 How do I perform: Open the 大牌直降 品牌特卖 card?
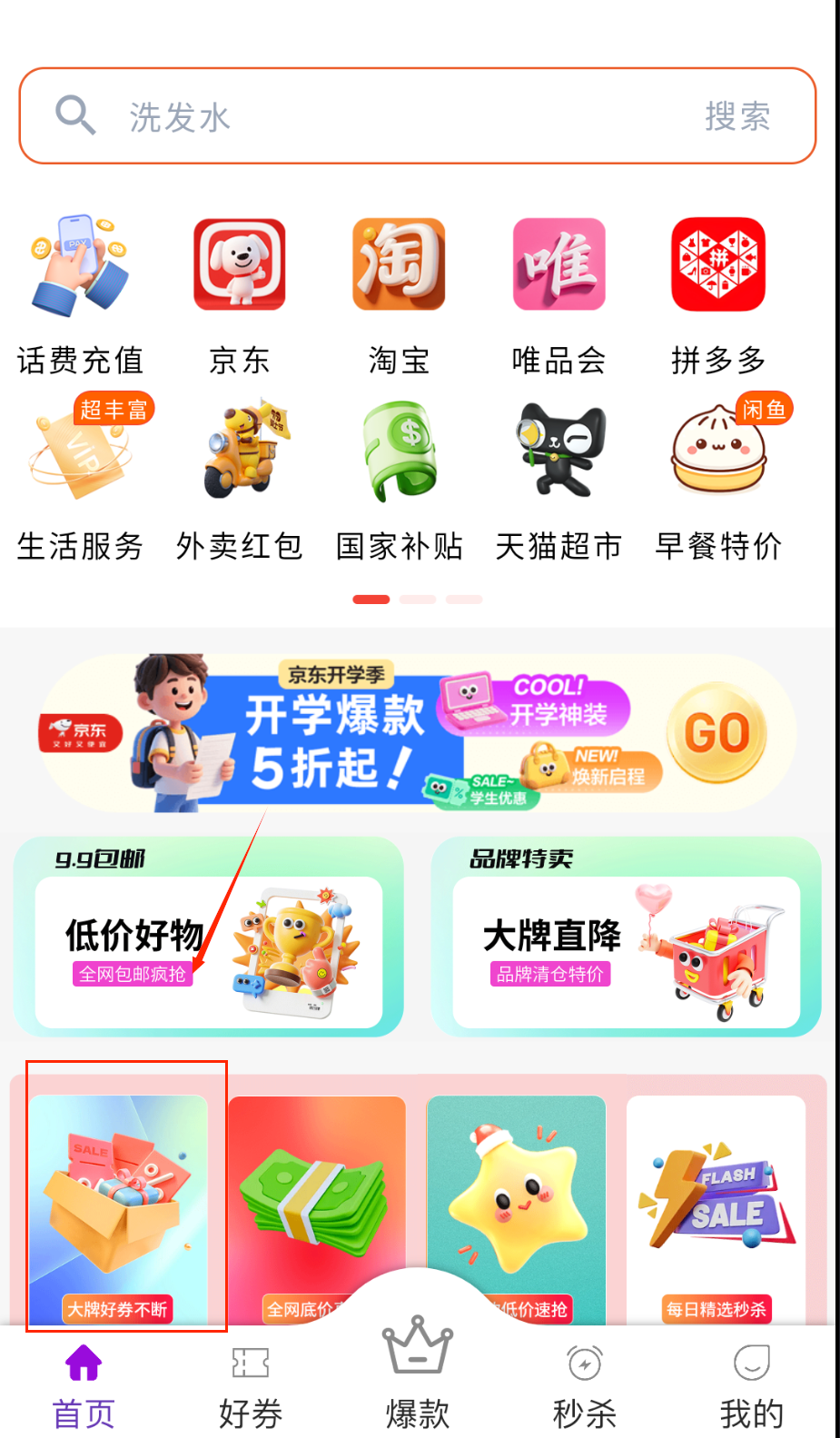[626, 938]
